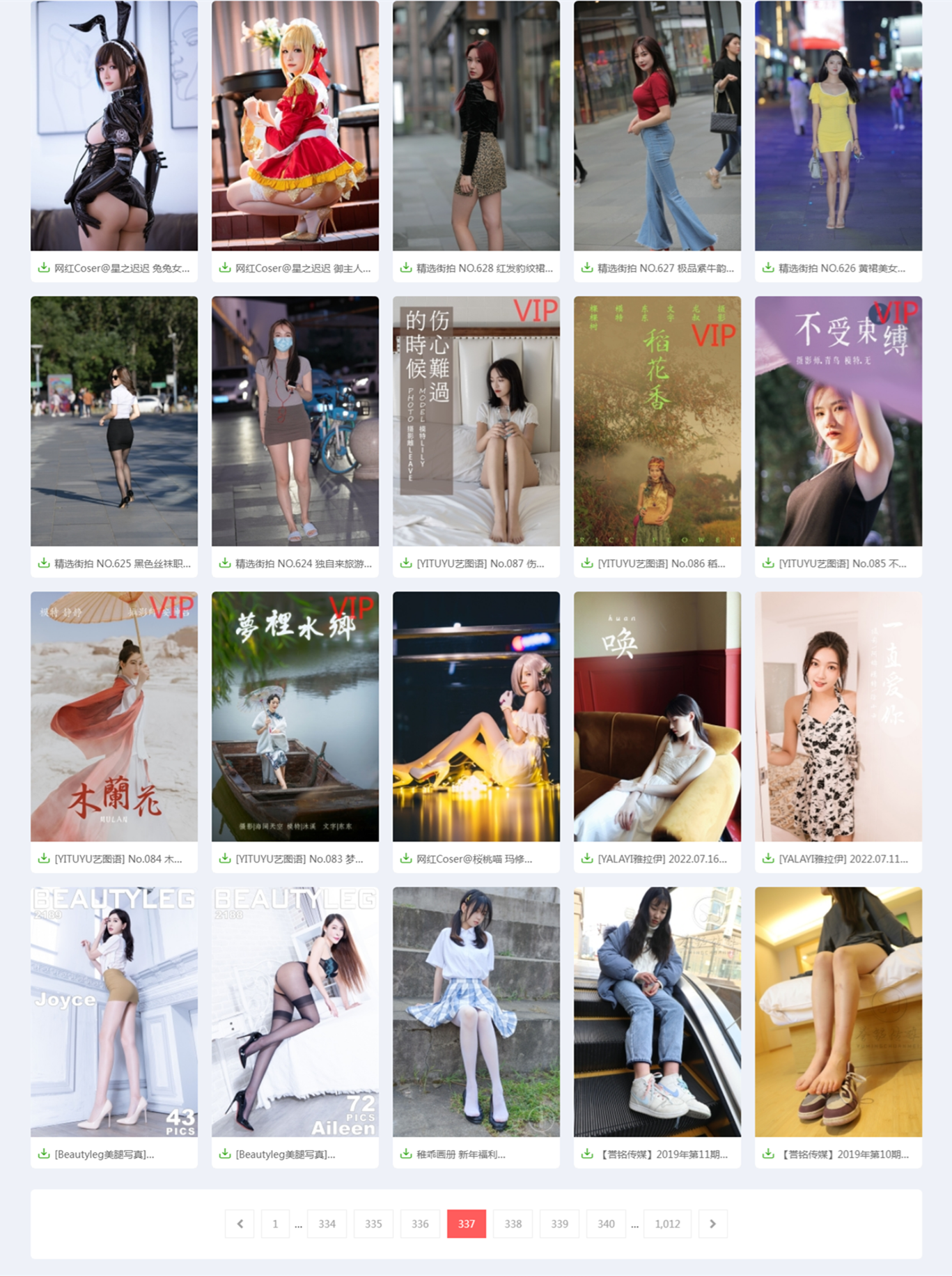
Task: Go to page 338
Action: pos(513,1223)
